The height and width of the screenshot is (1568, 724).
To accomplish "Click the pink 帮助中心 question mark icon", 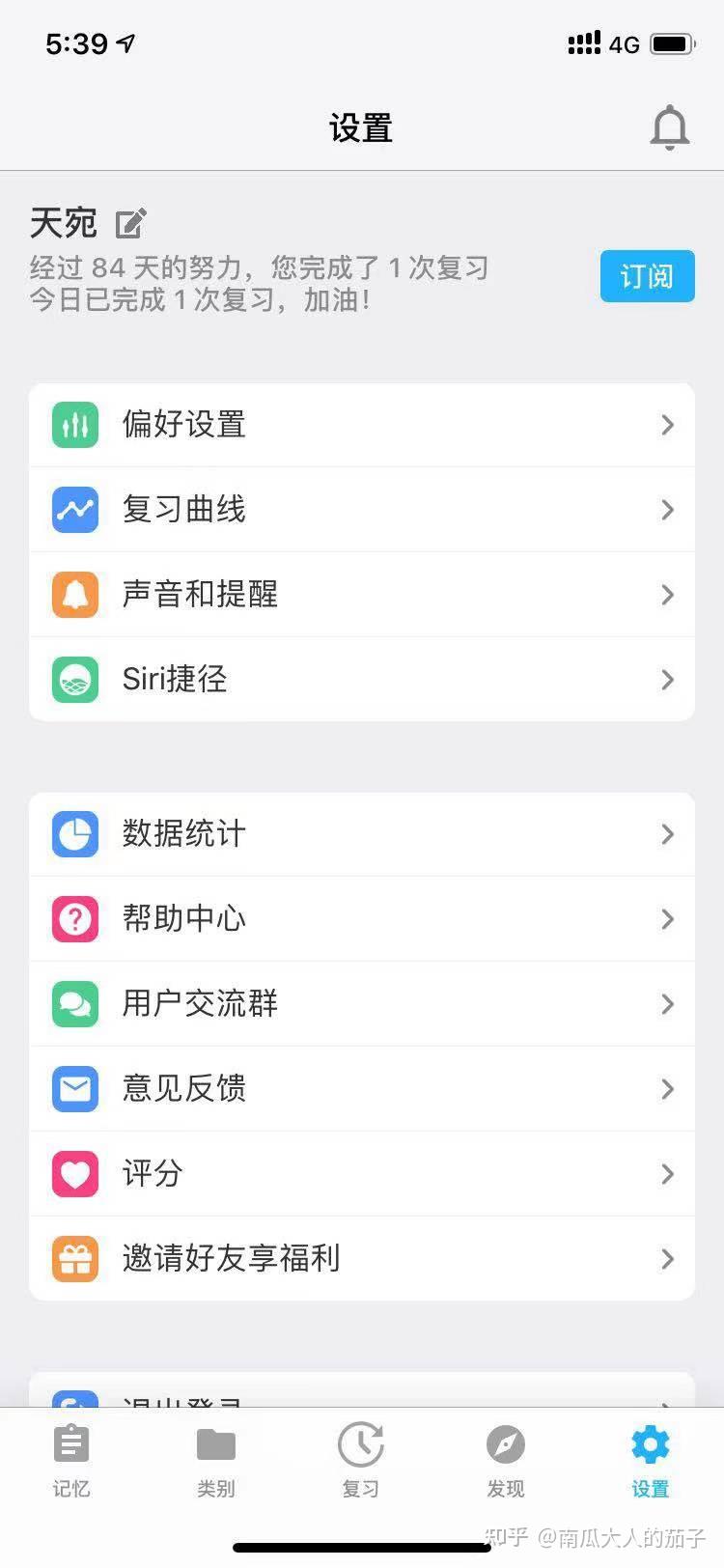I will pyautogui.click(x=74, y=919).
